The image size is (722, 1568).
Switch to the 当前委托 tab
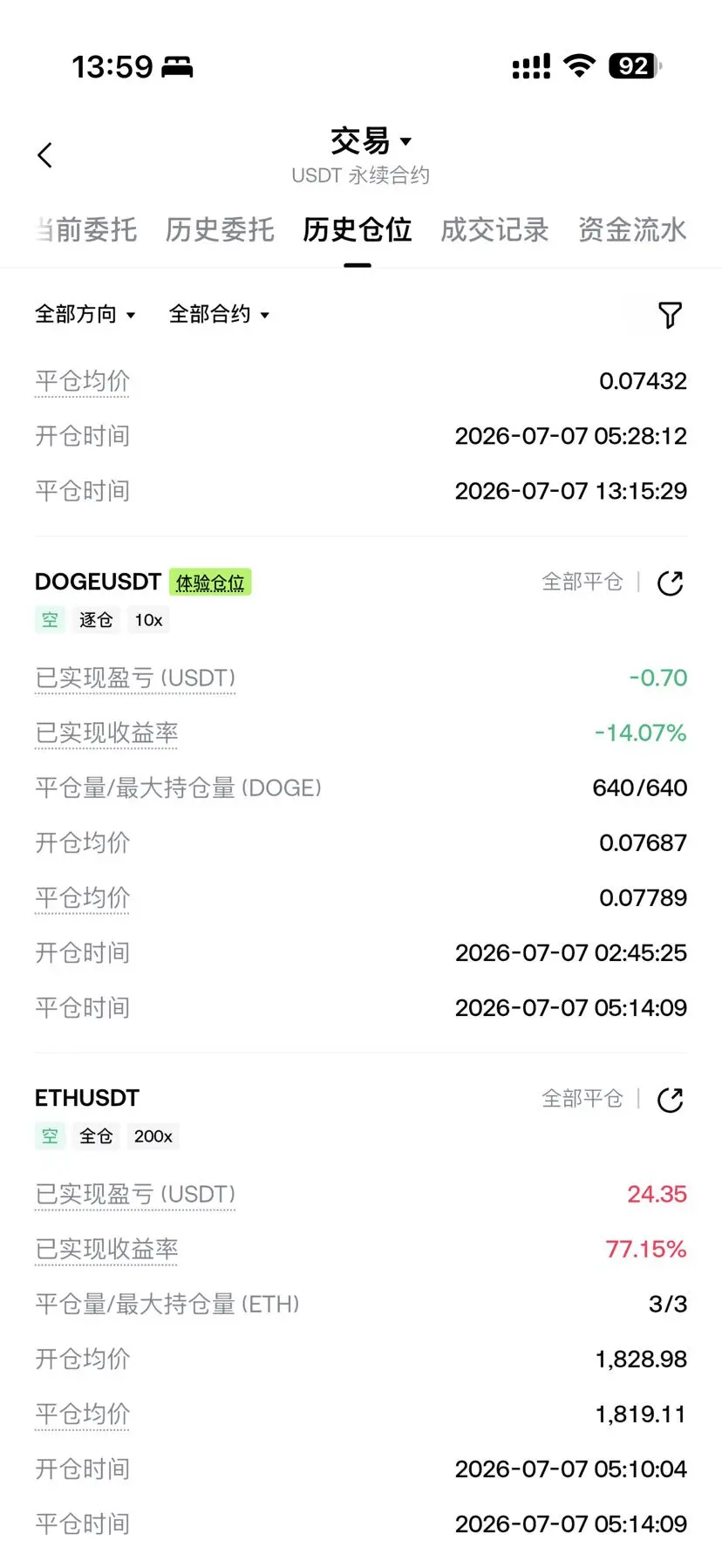[85, 230]
